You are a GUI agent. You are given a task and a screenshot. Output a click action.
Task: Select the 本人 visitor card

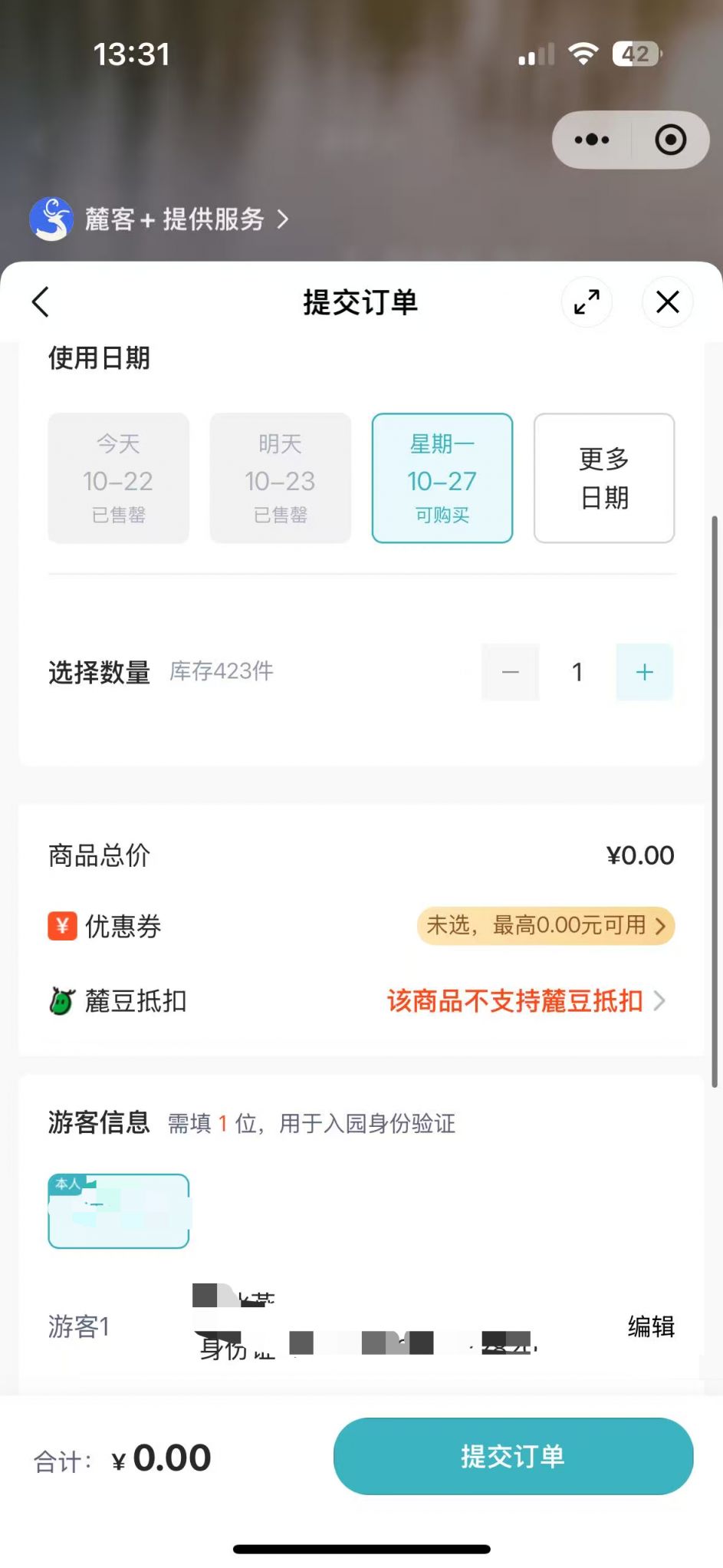119,1211
